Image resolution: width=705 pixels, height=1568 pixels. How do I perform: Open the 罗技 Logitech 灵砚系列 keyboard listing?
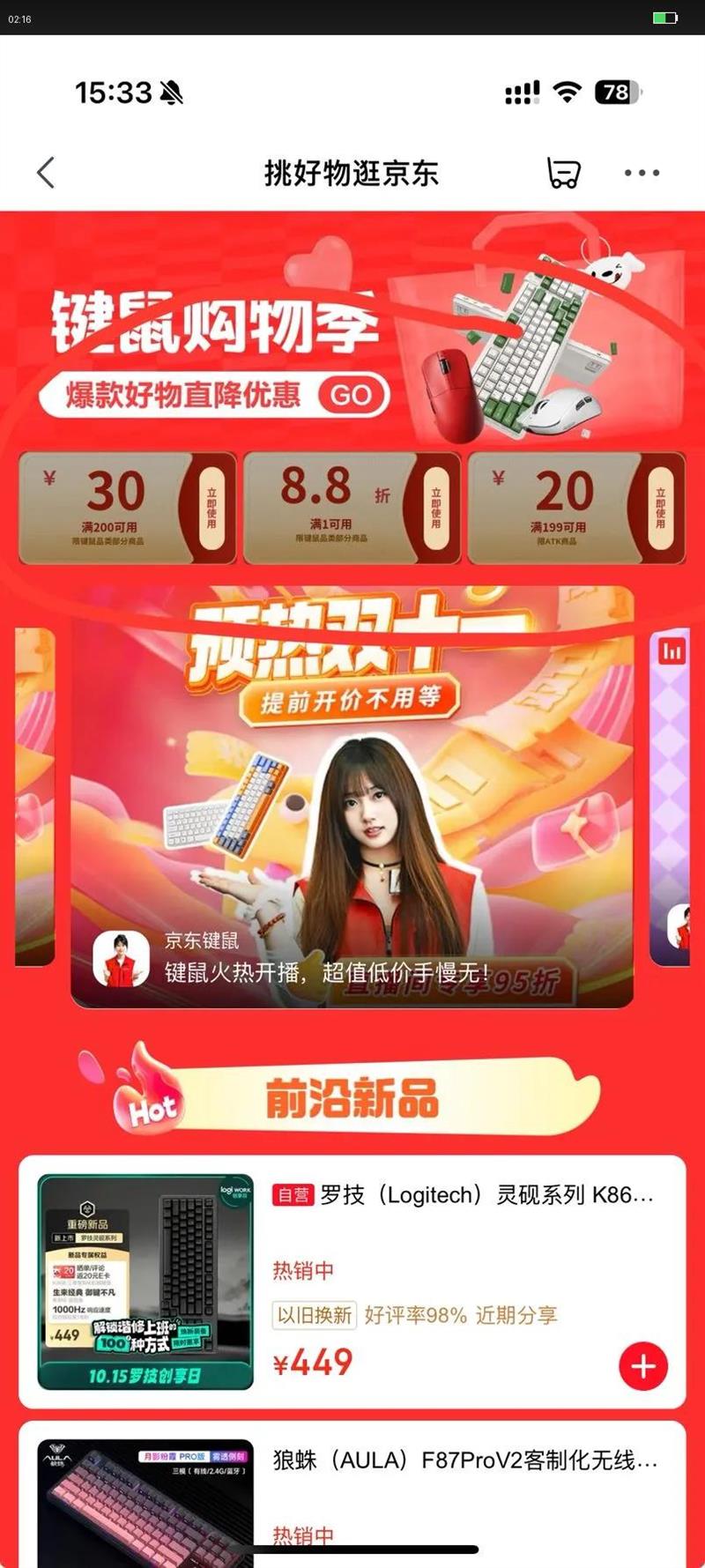464,1195
